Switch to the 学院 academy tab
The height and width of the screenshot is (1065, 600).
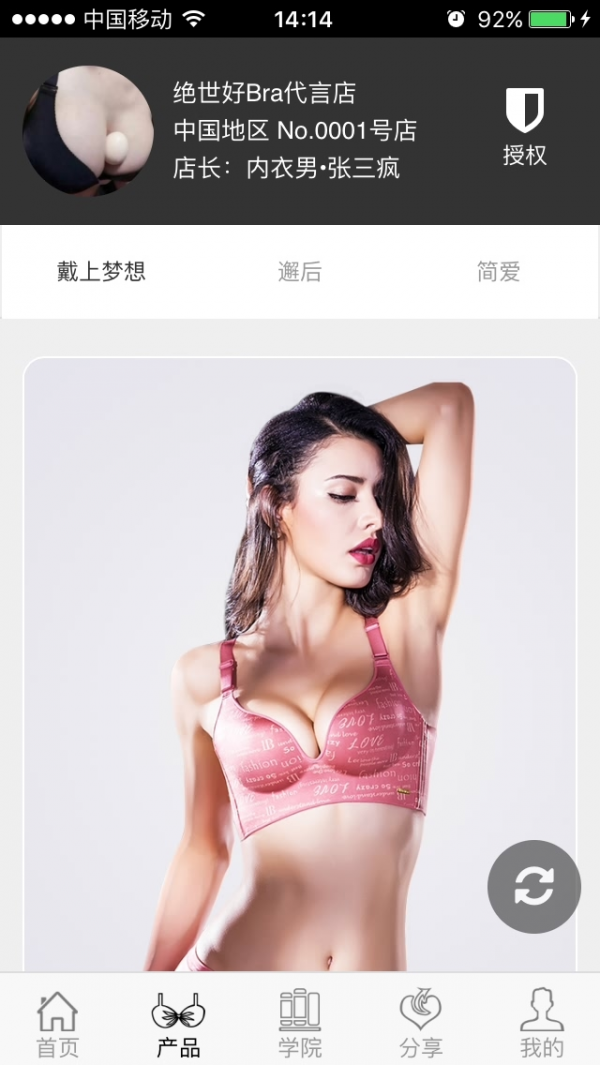pyautogui.click(x=300, y=1024)
